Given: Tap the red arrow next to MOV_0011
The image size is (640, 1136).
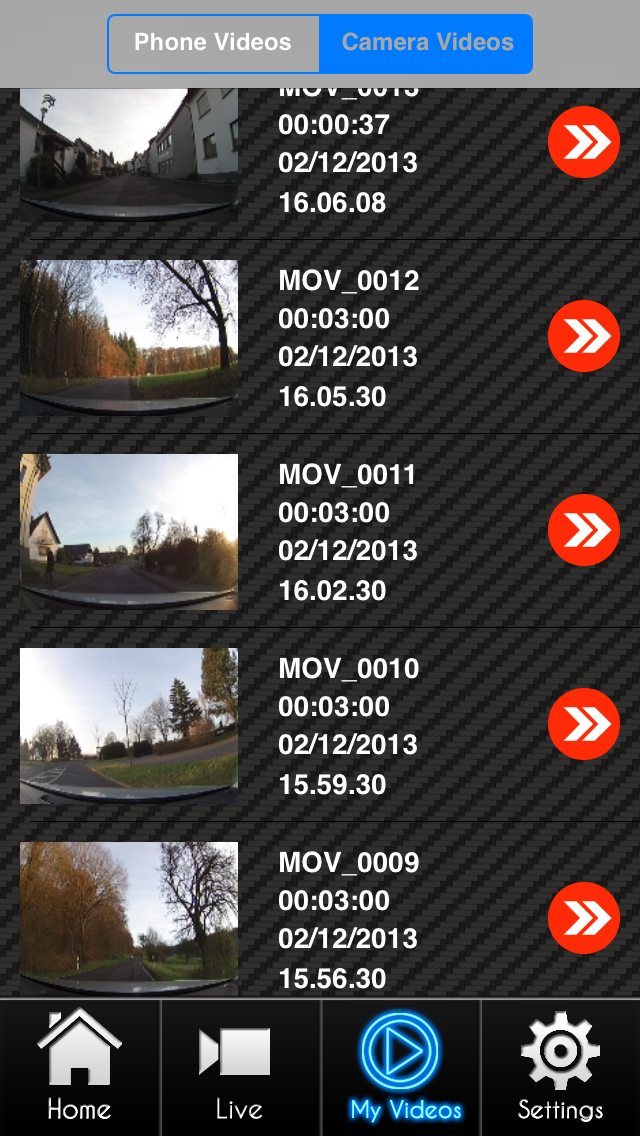Looking at the screenshot, I should click(584, 530).
